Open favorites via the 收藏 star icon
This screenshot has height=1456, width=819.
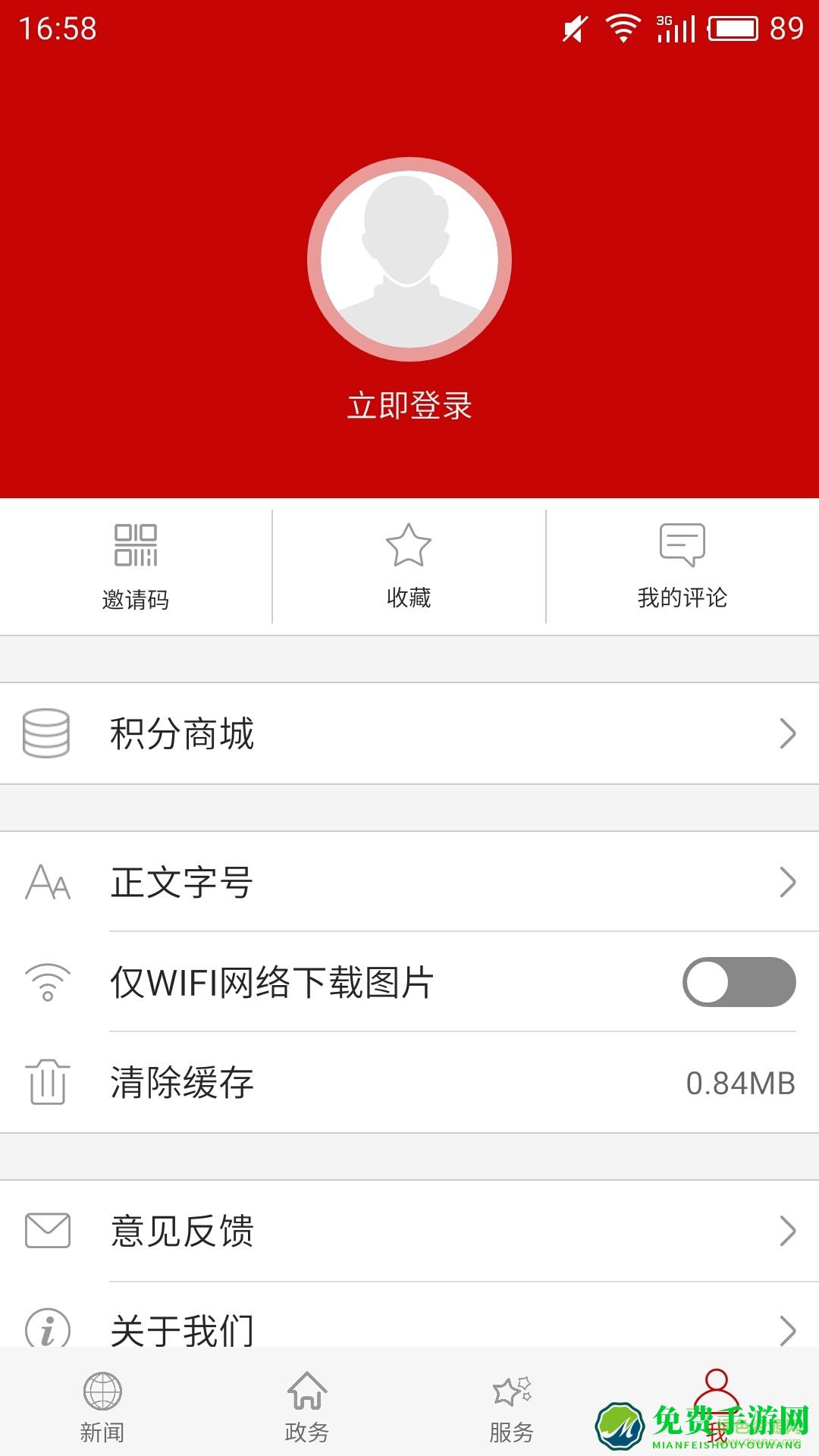point(409,546)
